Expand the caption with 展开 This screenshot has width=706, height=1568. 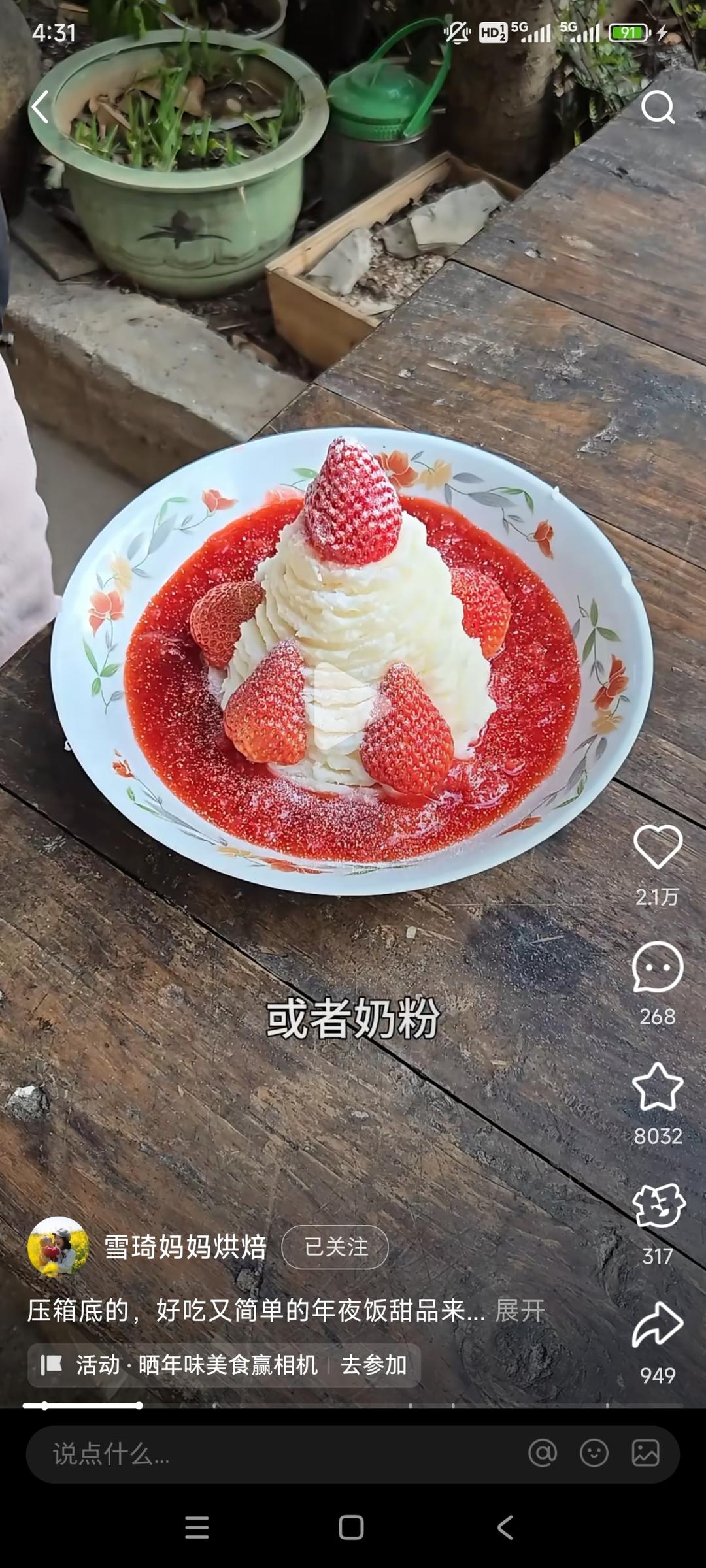pos(520,1311)
